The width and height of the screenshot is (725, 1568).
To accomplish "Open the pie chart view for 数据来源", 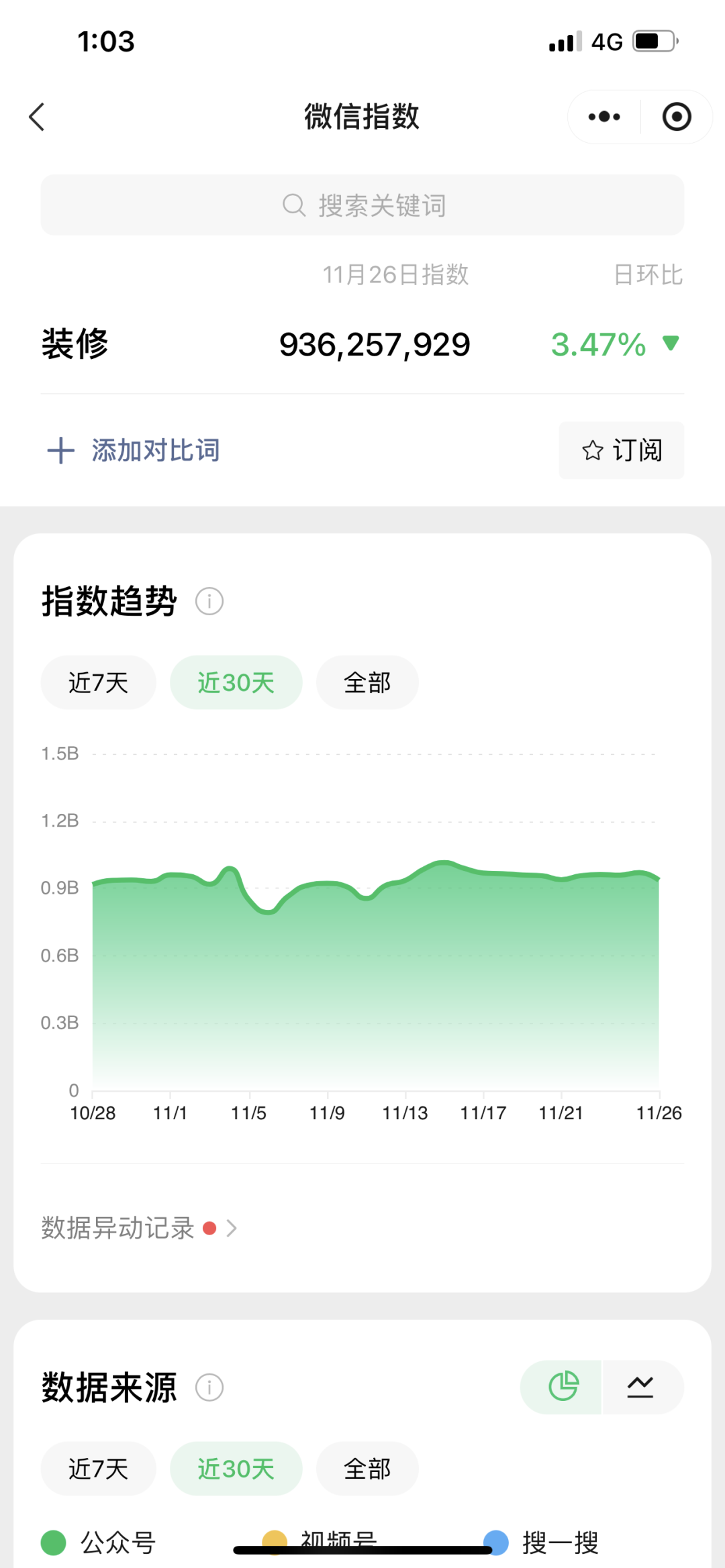I will coord(565,1388).
